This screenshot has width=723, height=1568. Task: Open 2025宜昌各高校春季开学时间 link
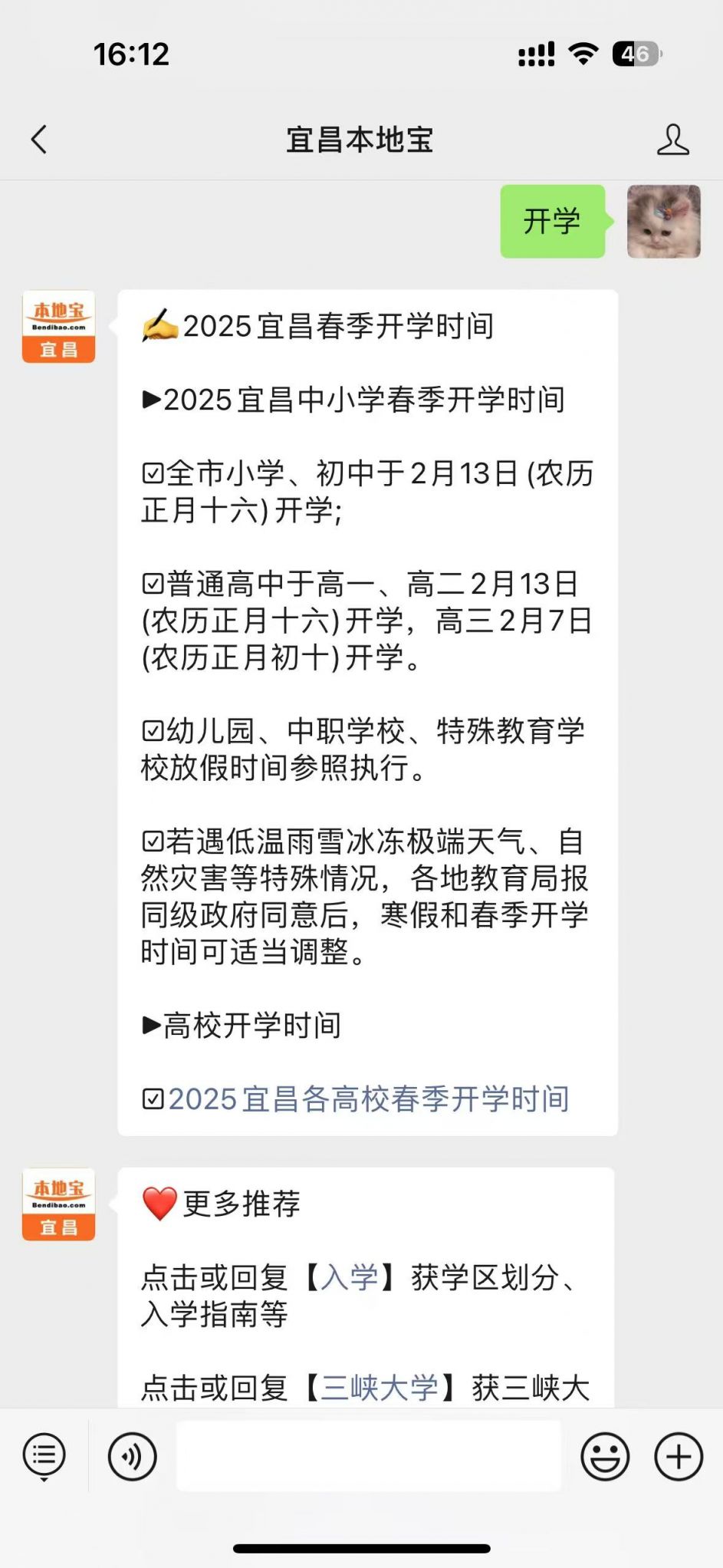click(368, 1099)
